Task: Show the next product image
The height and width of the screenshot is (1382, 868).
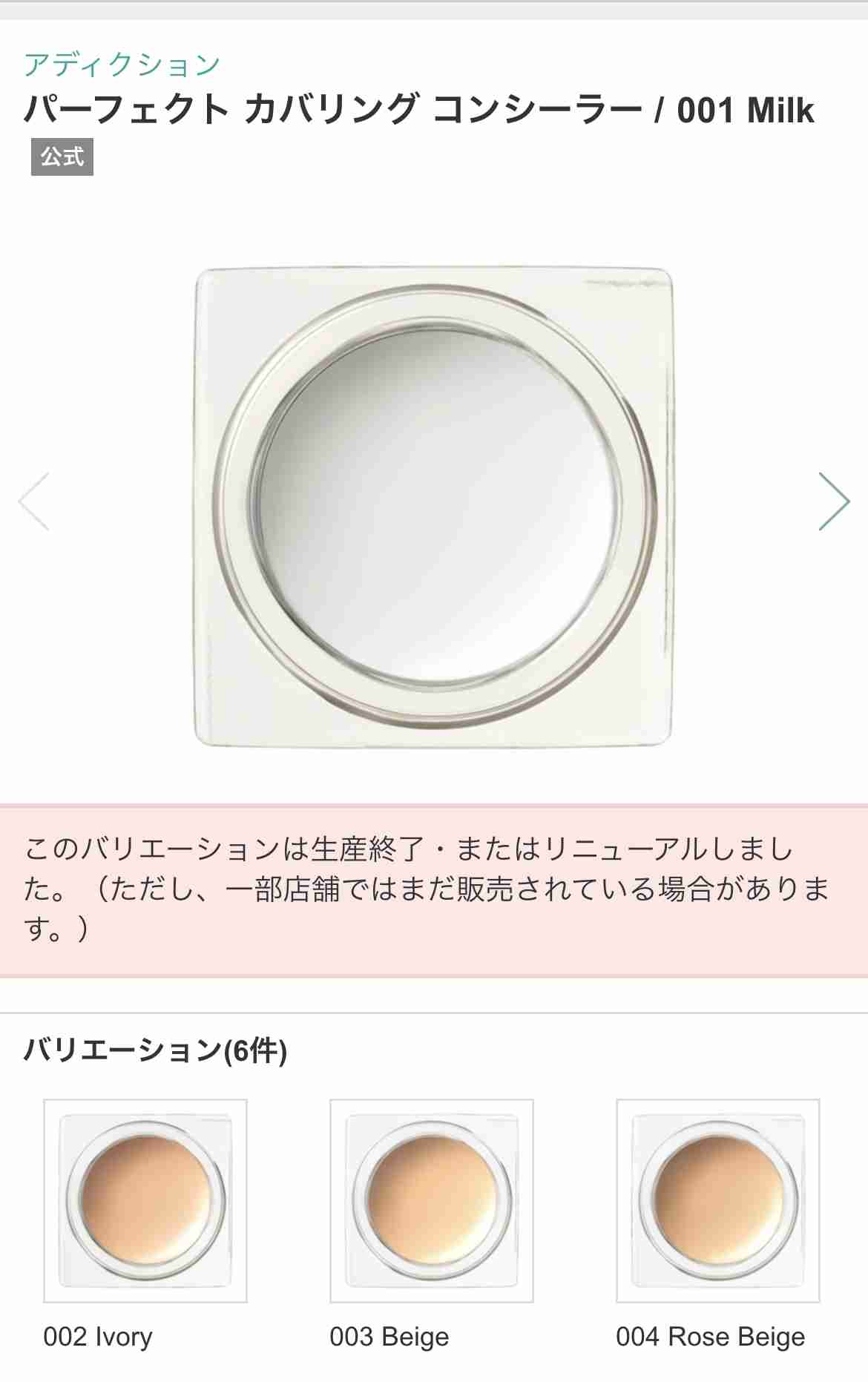Action: pos(833,501)
